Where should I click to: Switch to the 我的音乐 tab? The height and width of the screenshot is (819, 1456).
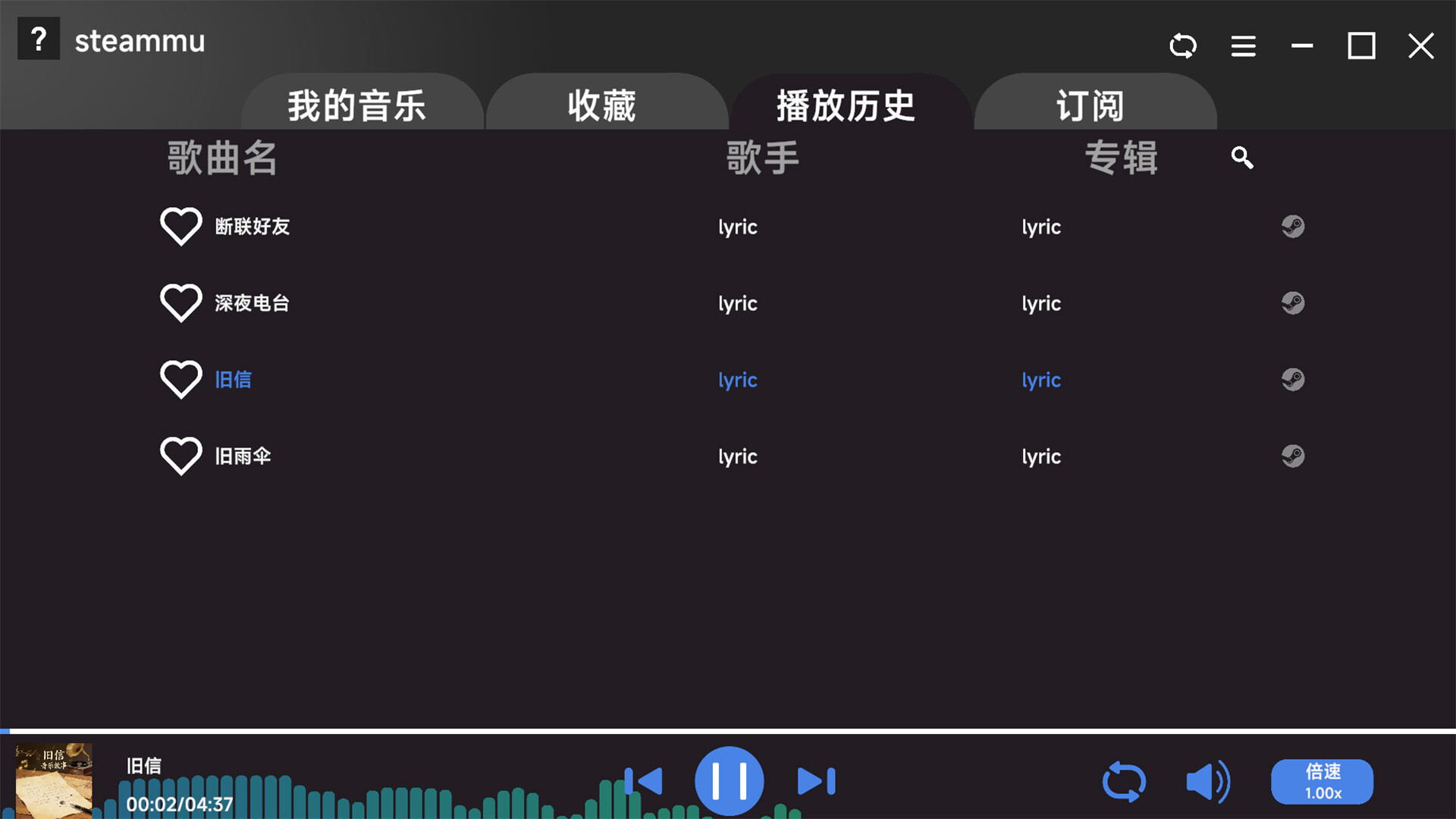click(356, 105)
